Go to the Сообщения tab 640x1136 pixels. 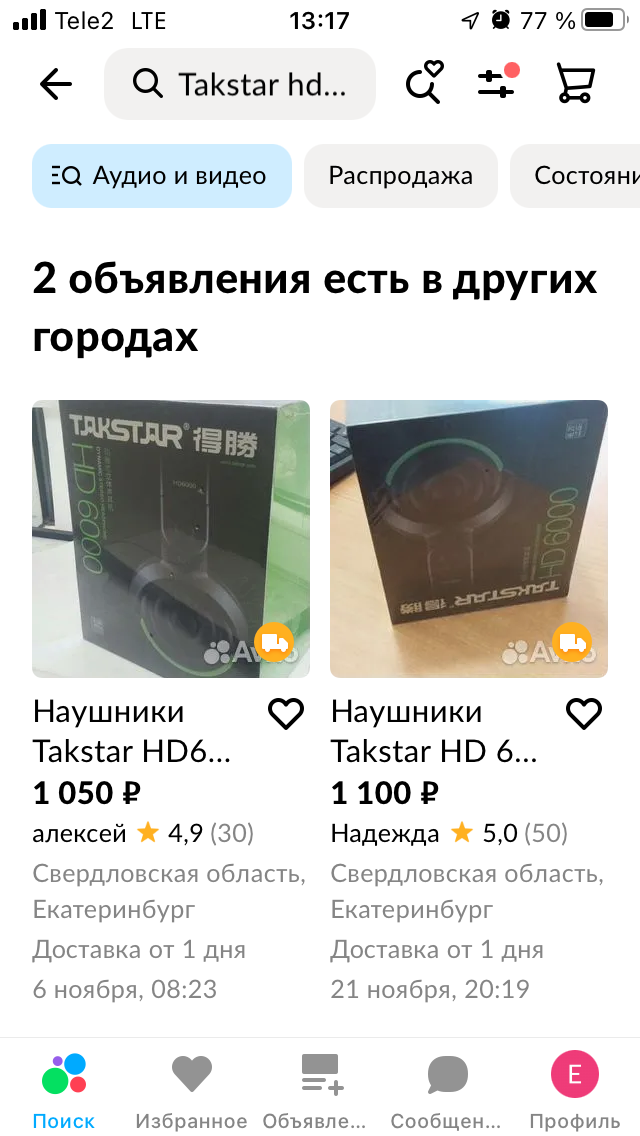point(446,1088)
